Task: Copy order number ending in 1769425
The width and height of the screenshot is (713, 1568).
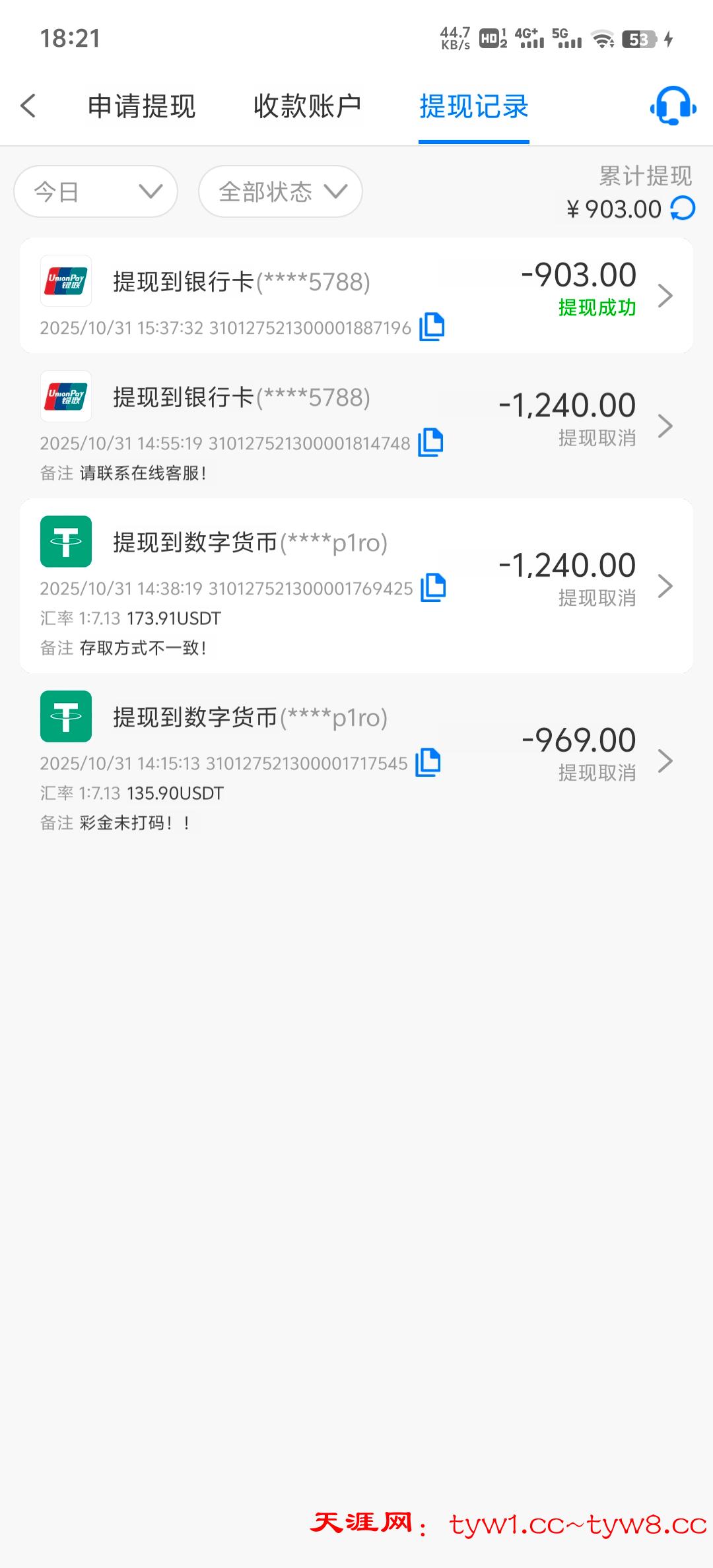Action: pyautogui.click(x=433, y=587)
